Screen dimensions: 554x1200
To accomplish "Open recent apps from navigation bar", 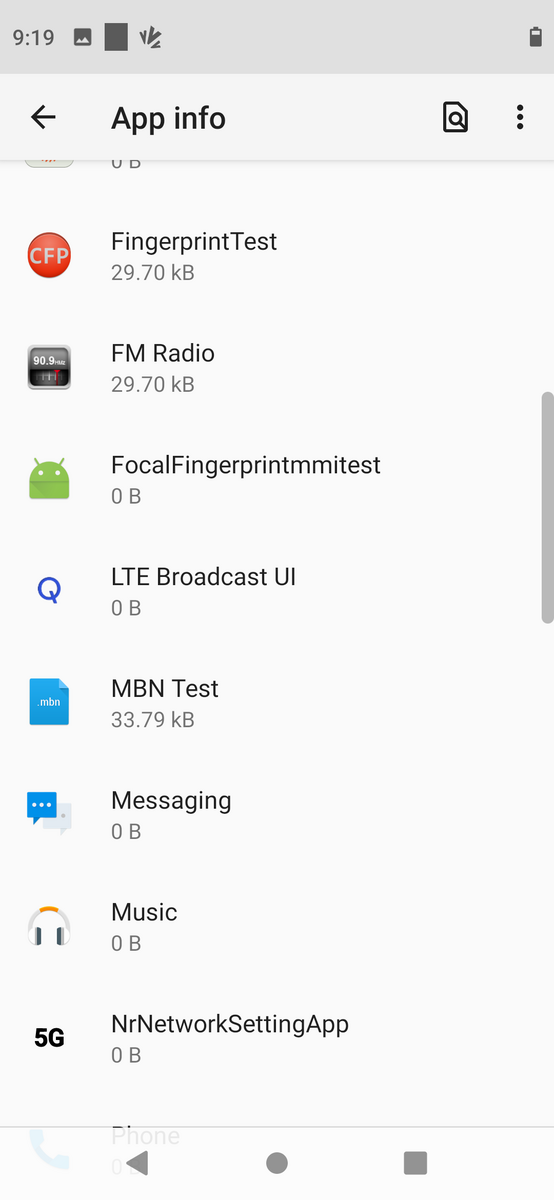I will tap(415, 1162).
